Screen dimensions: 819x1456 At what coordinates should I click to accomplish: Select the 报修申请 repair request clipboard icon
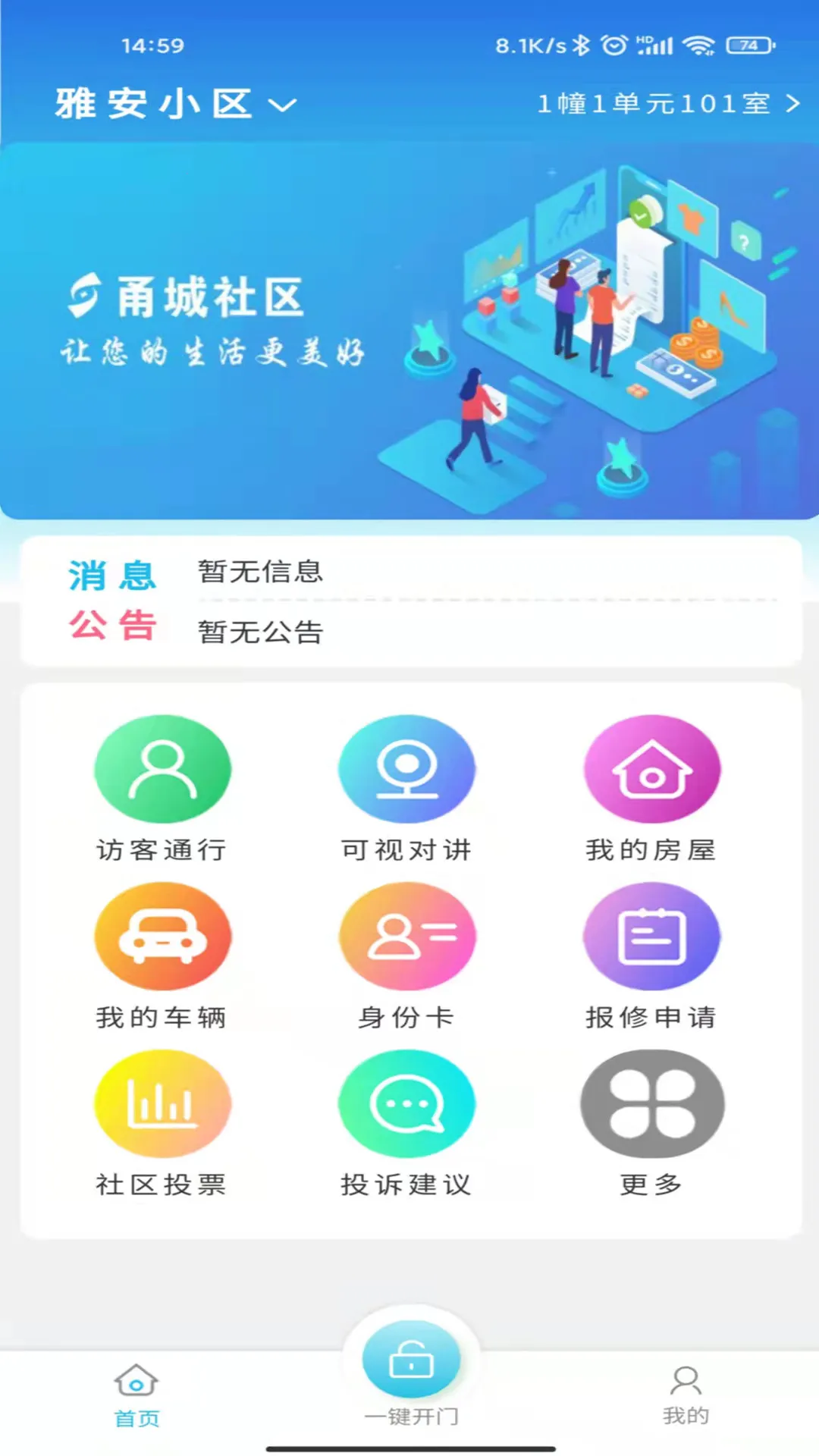click(651, 937)
